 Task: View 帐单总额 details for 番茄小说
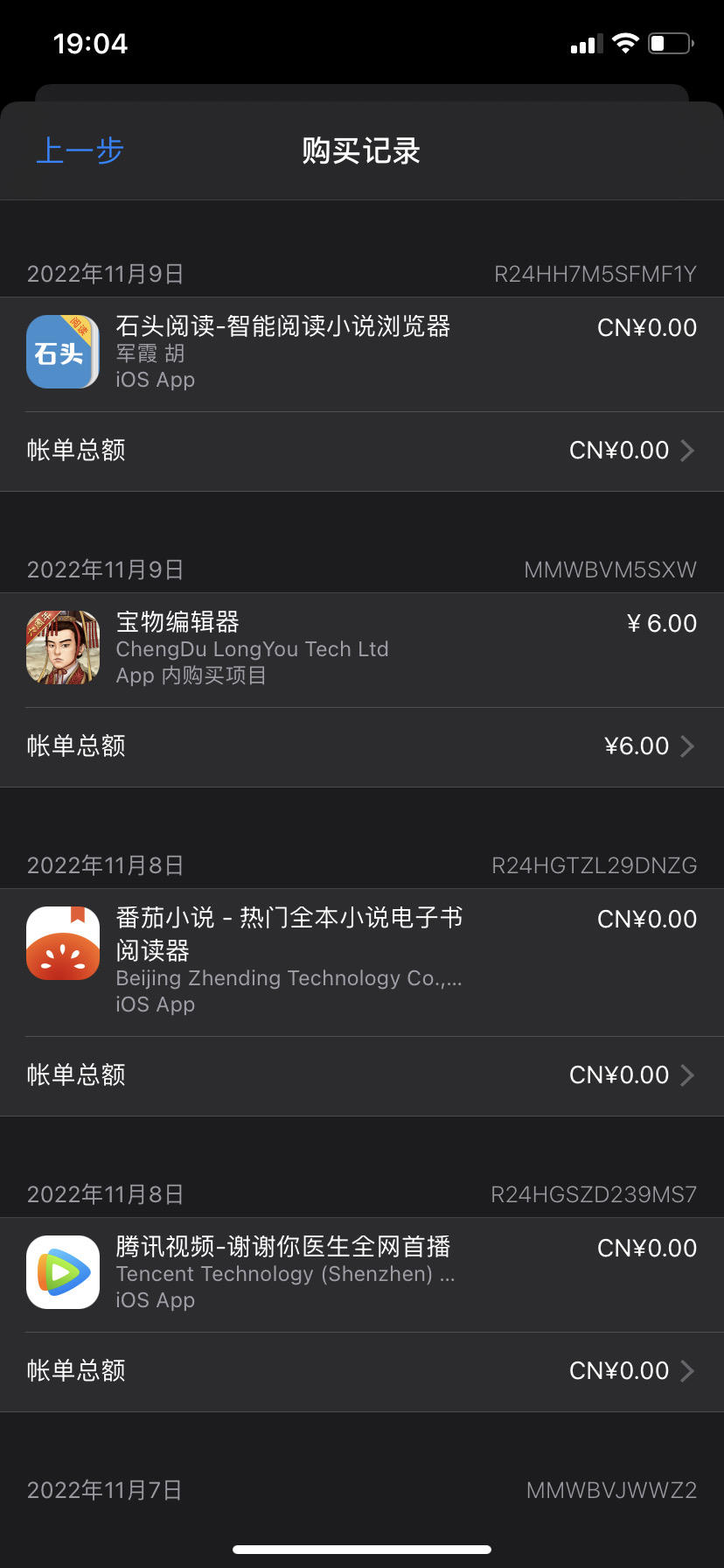tap(362, 1075)
